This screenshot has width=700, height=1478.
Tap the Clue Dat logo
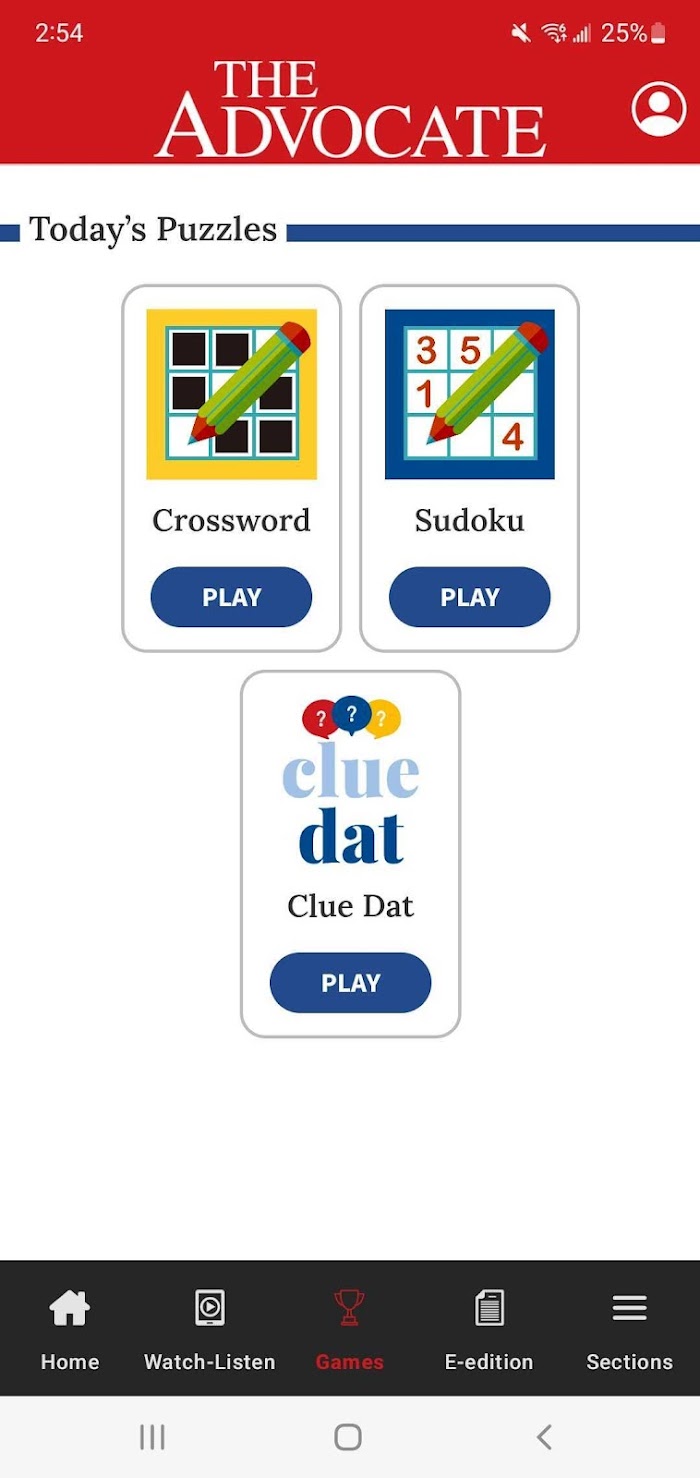[350, 780]
